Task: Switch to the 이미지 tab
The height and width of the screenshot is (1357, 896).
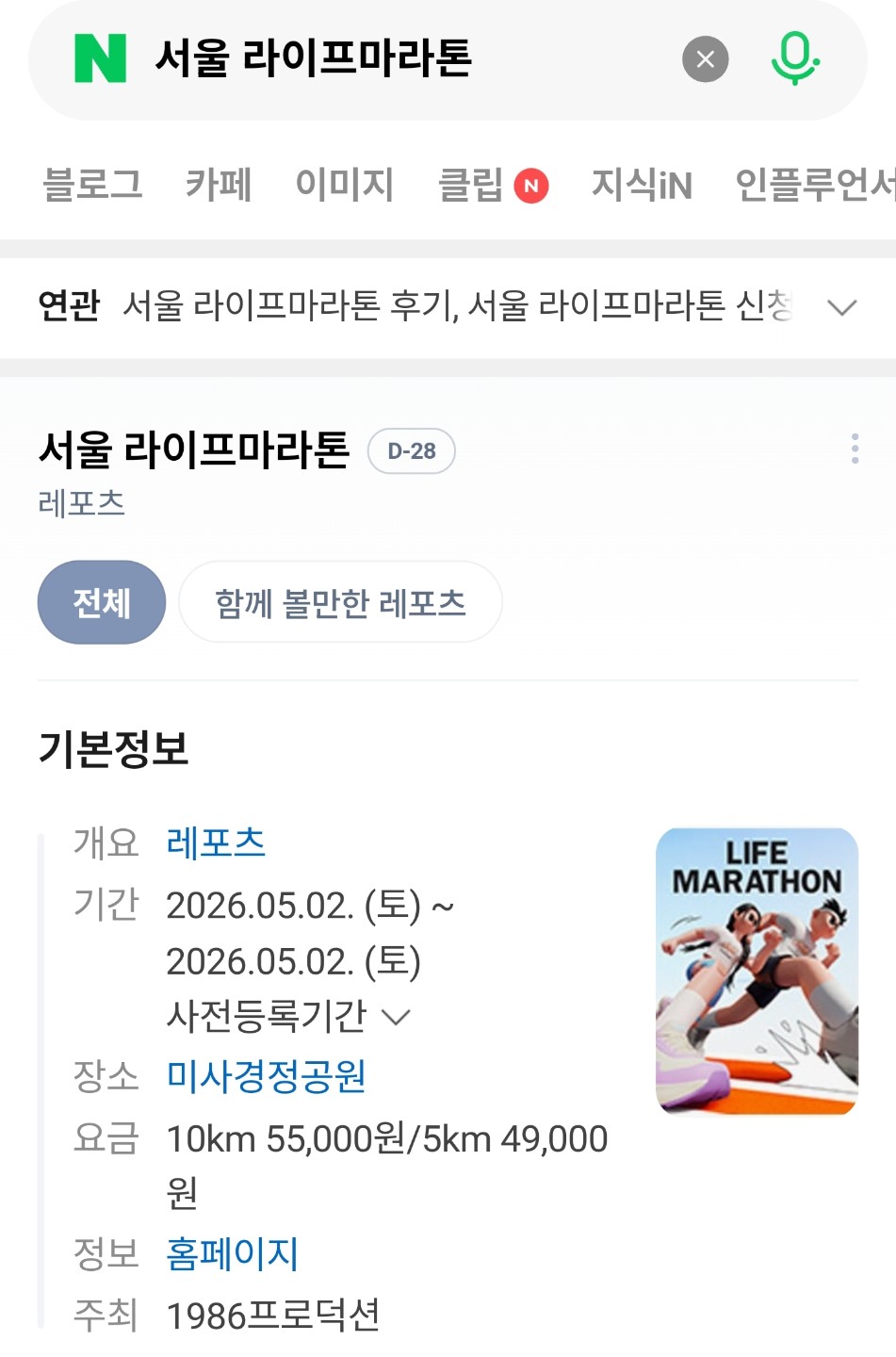Action: tap(344, 185)
